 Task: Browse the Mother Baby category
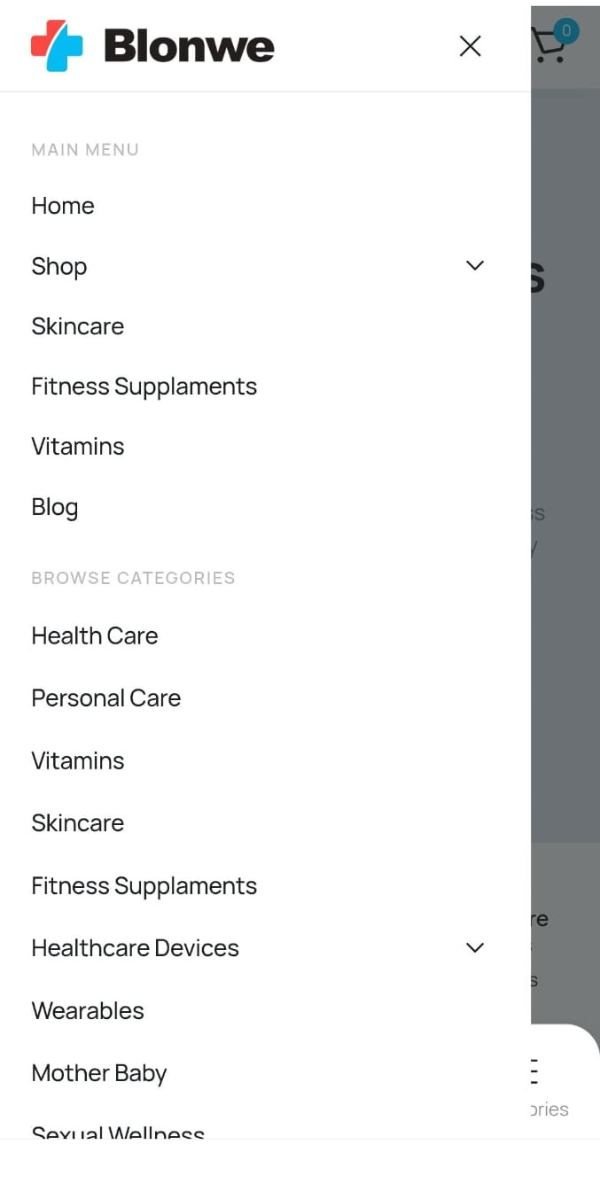pyautogui.click(x=99, y=1073)
